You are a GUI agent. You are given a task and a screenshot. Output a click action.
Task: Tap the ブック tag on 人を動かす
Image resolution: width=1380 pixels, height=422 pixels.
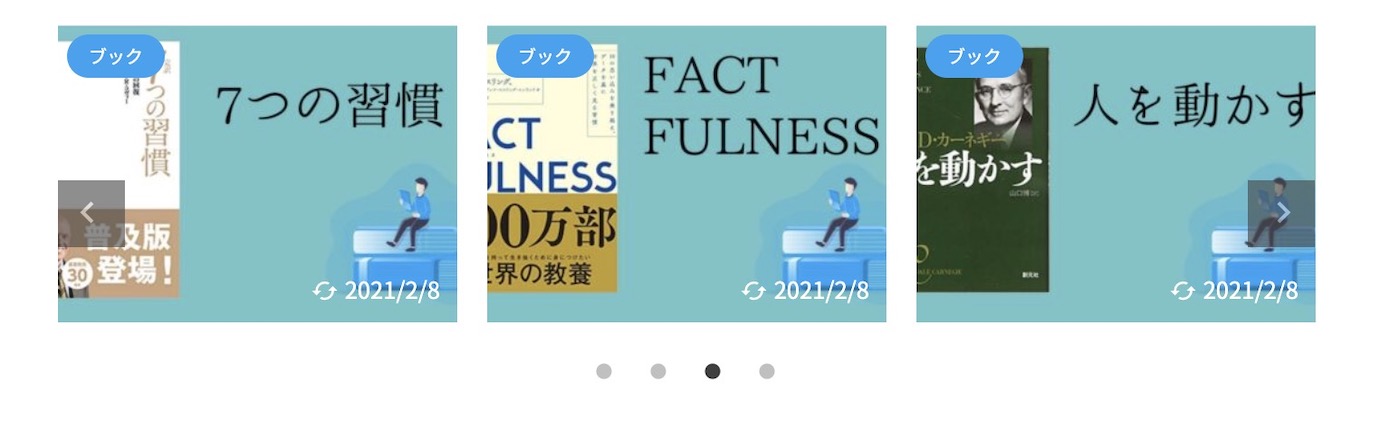pos(974,56)
